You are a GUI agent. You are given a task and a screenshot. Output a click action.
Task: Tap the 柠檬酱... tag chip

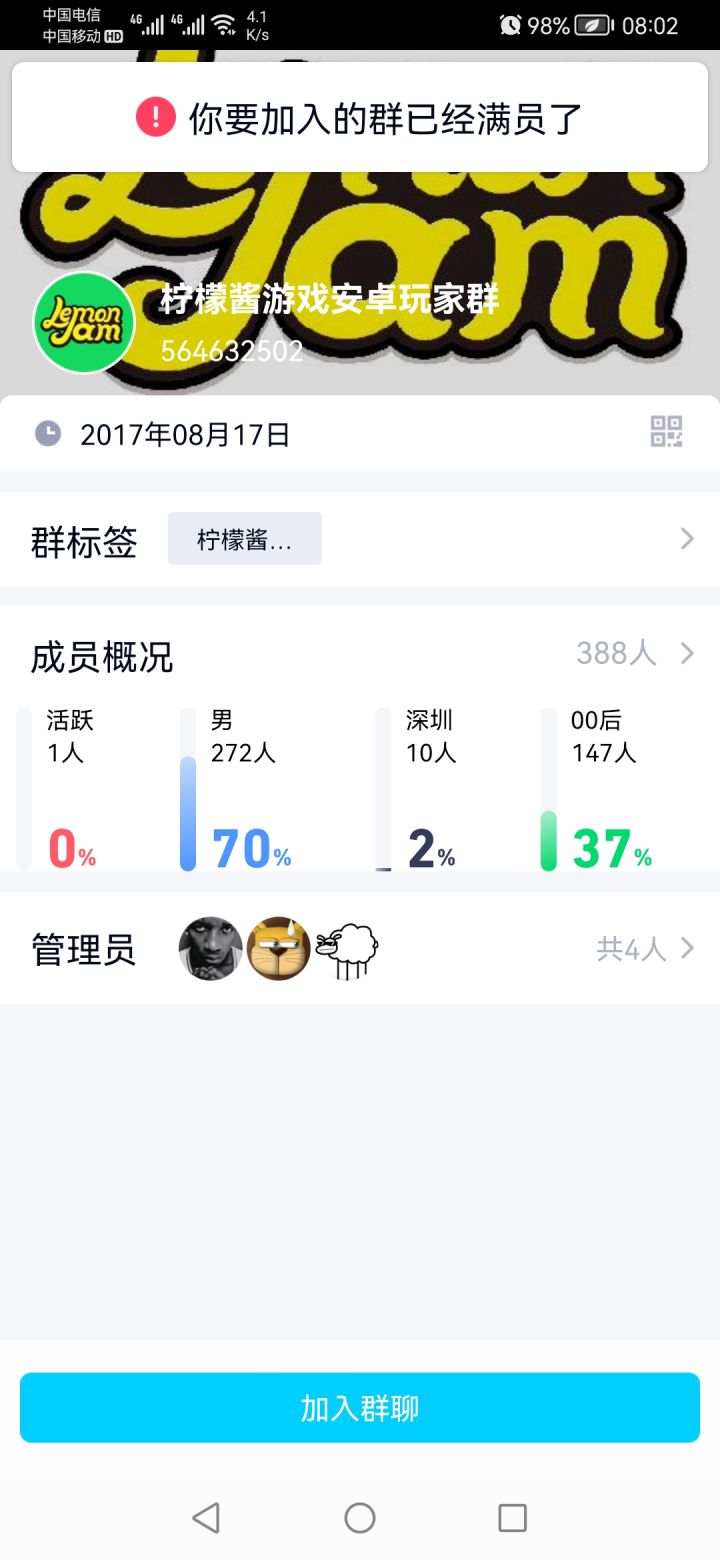245,539
